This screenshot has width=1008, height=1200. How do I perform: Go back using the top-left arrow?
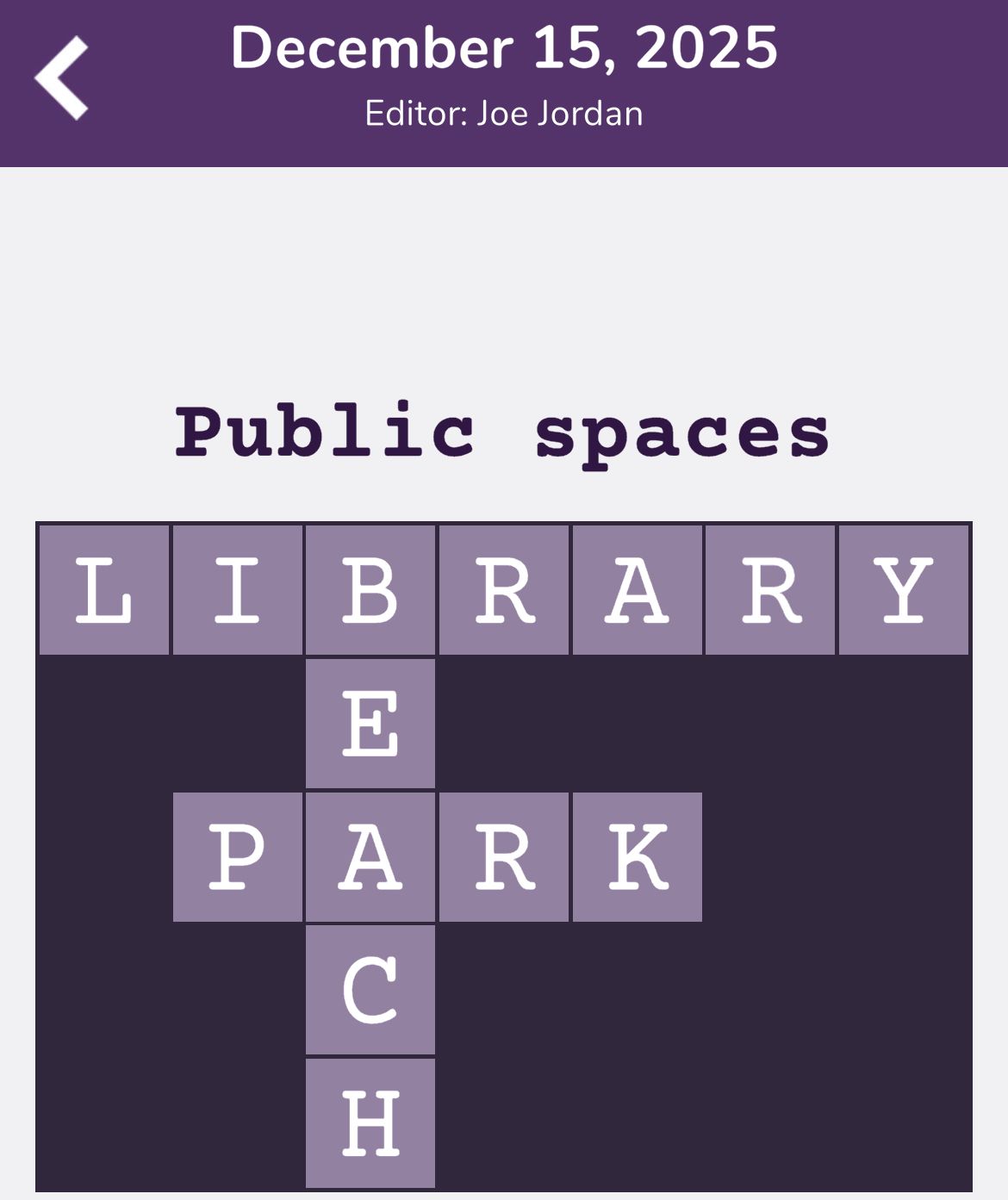[62, 78]
